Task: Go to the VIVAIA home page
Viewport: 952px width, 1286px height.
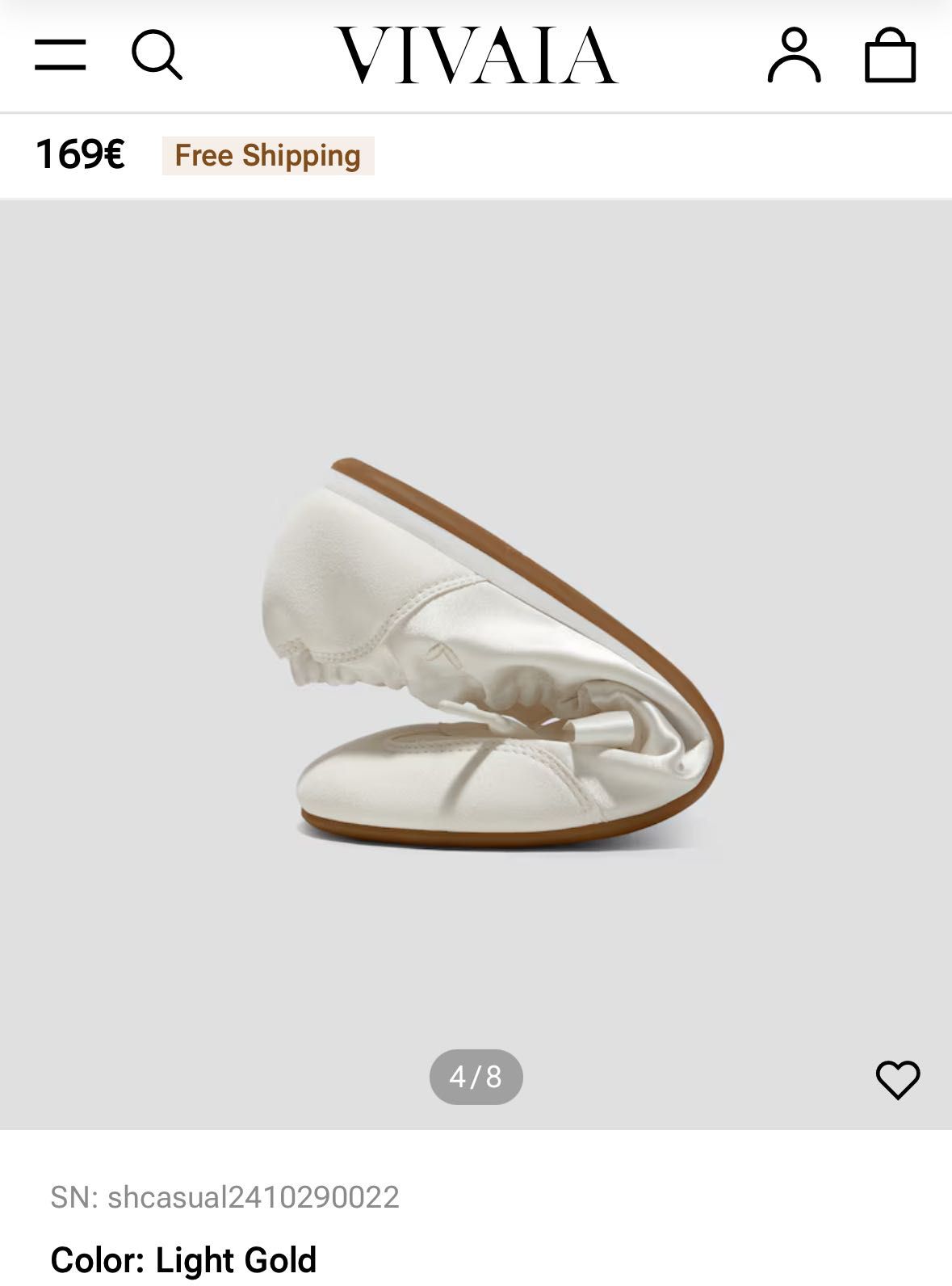Action: 476,55
